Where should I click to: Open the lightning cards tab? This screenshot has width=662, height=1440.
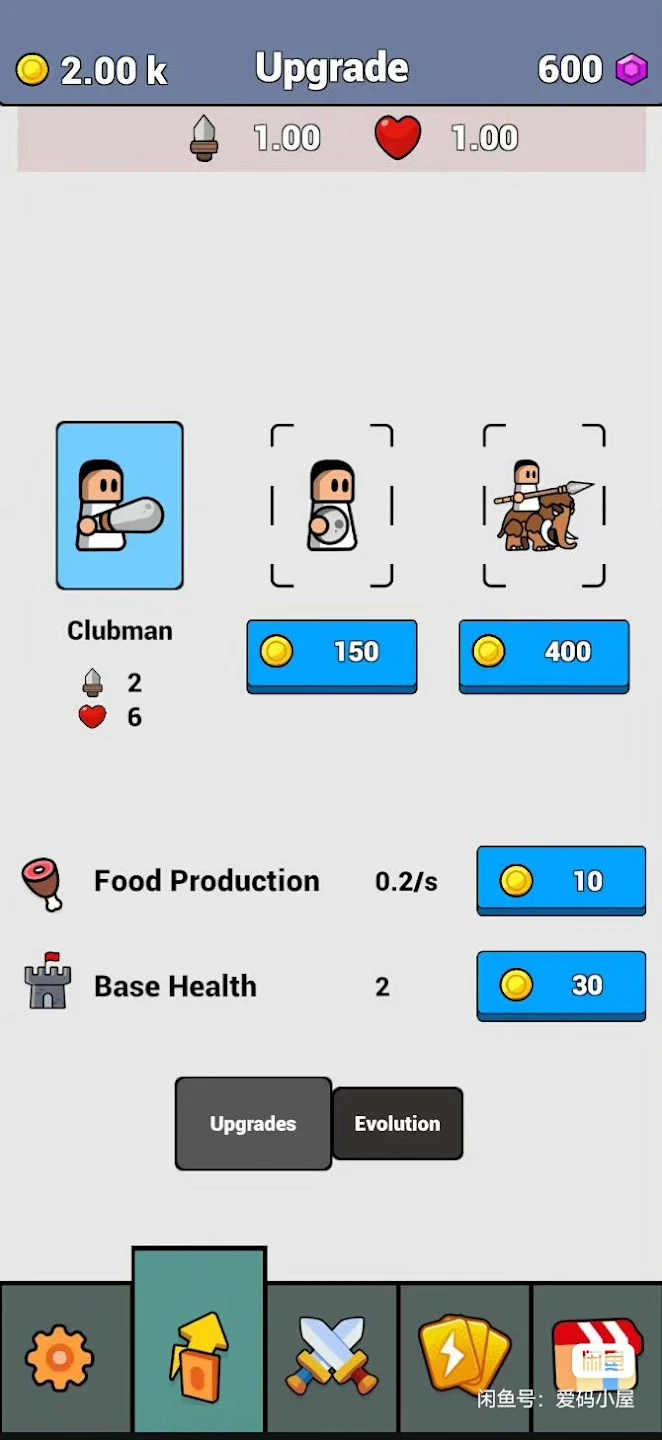[464, 1358]
